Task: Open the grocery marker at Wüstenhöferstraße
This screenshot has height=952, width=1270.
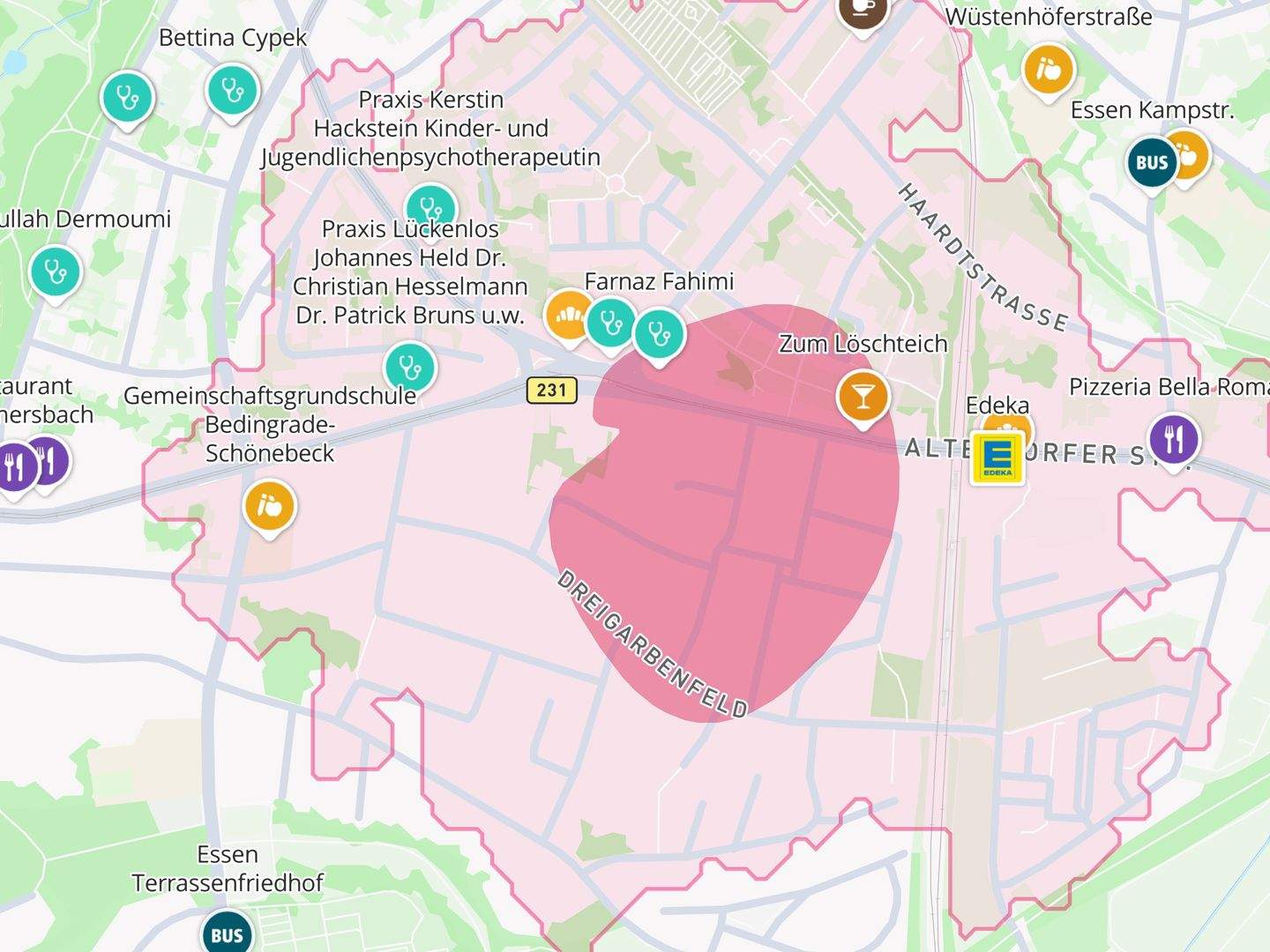Action: click(1048, 70)
